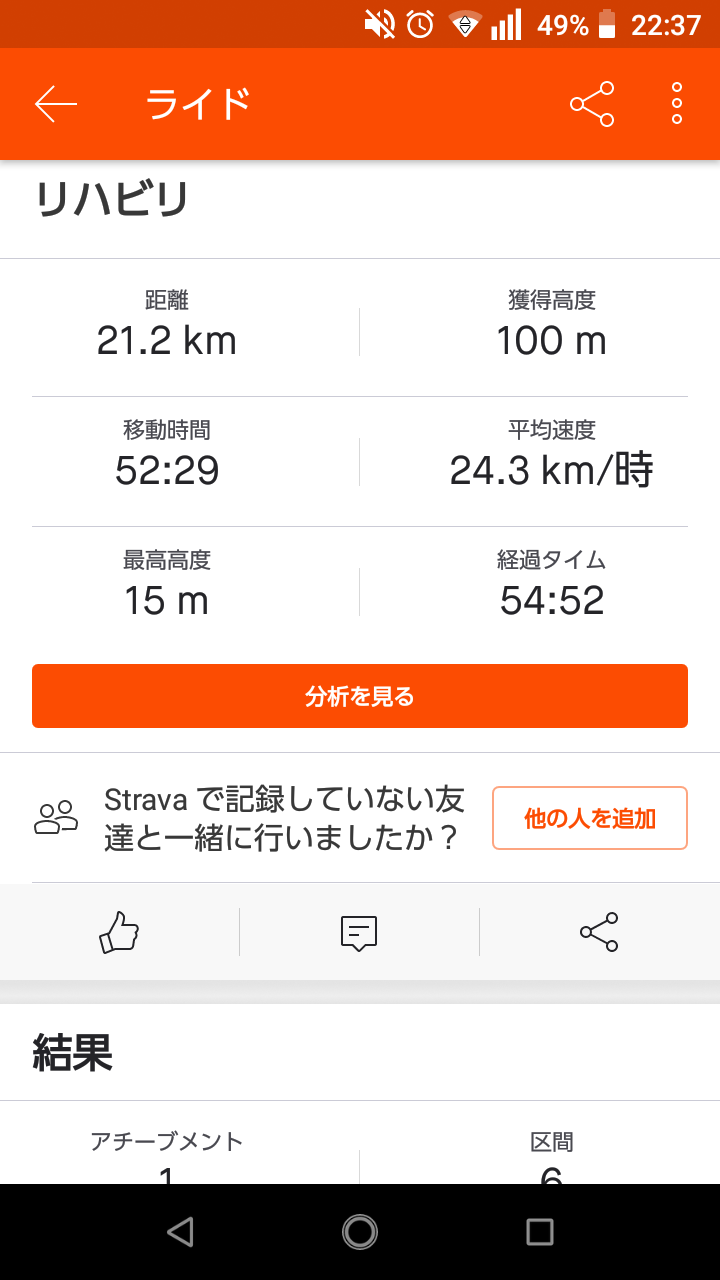Tap the 分析を見る button
Viewport: 720px width, 1280px height.
click(360, 696)
